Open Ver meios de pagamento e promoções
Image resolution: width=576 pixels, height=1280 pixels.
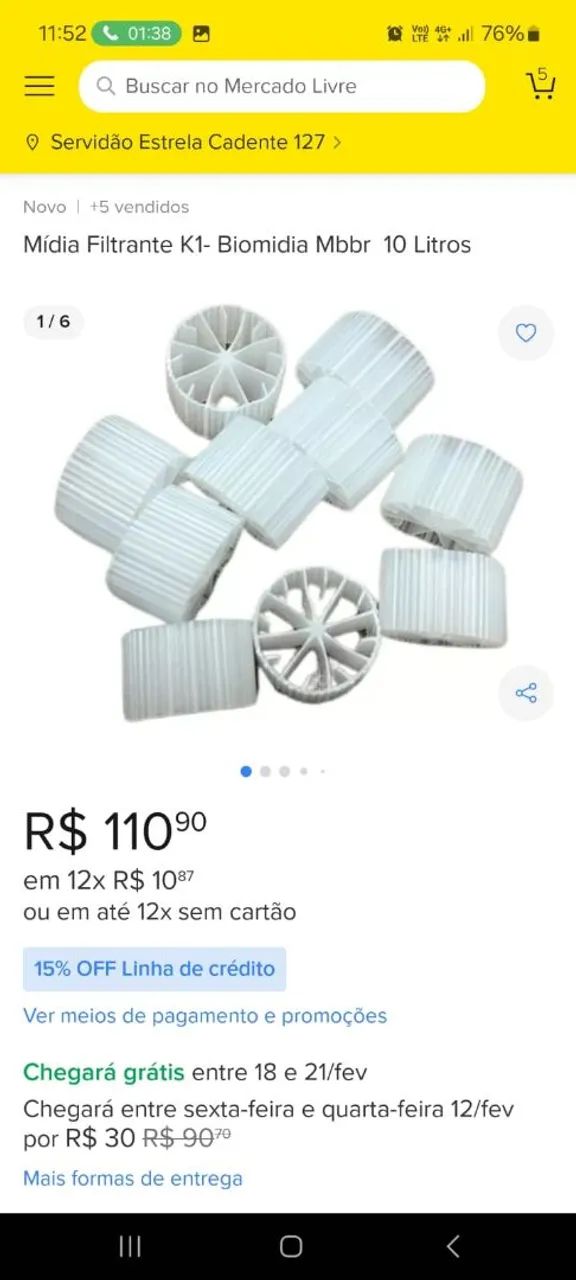[x=205, y=1016]
